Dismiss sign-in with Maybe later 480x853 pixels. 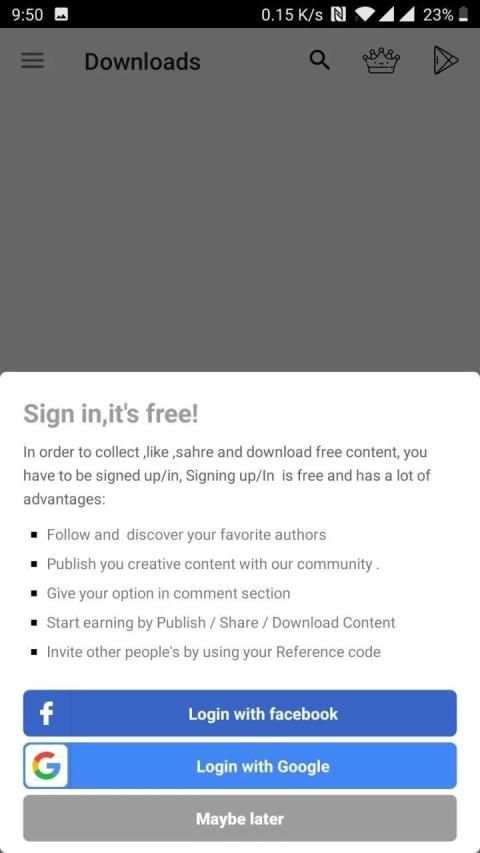pos(239,818)
